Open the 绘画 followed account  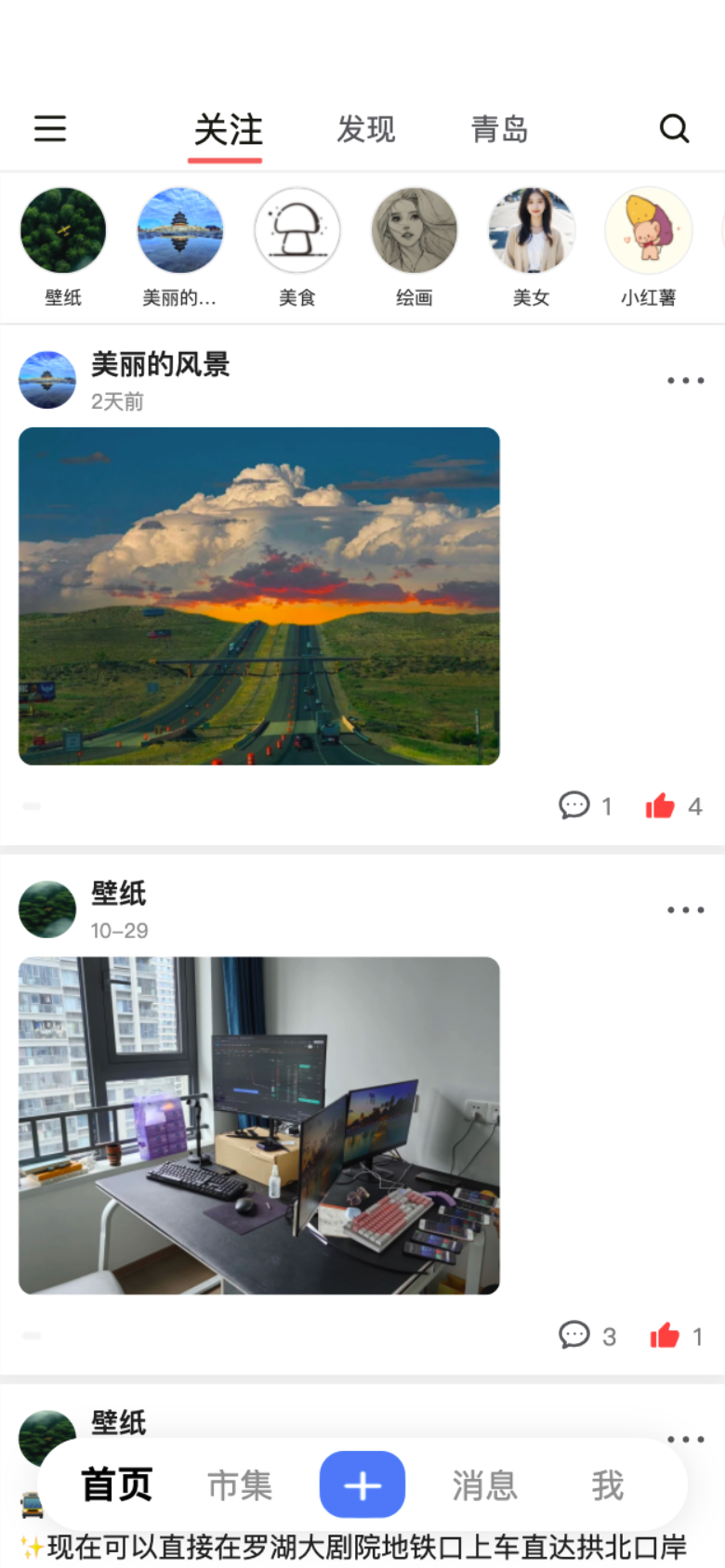point(415,230)
